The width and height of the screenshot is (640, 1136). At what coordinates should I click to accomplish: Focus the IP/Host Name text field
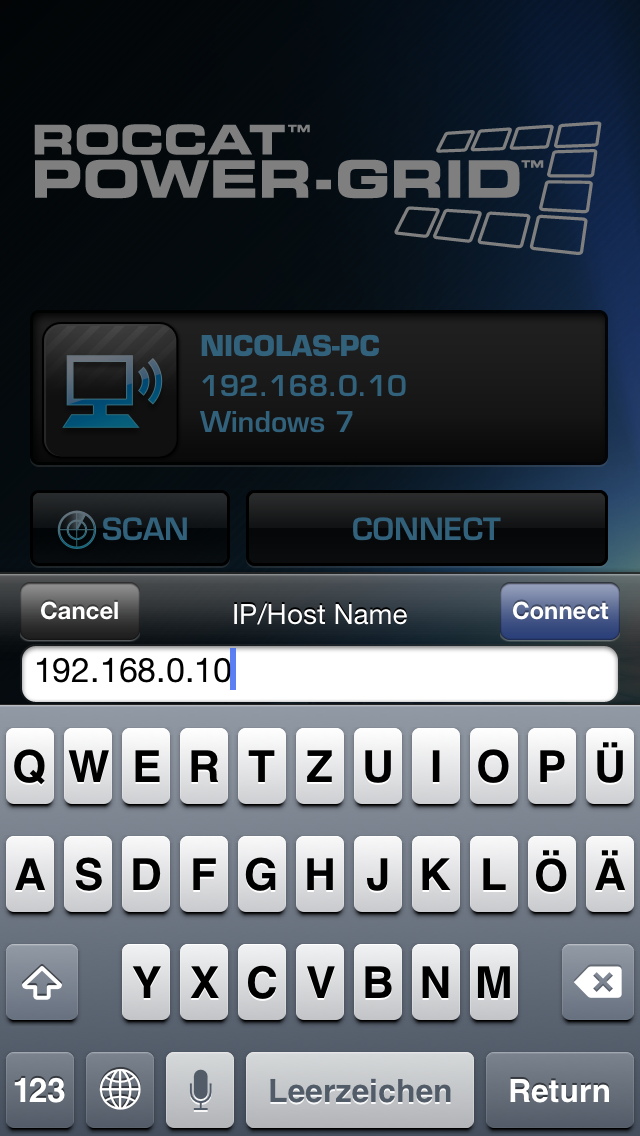tap(320, 673)
